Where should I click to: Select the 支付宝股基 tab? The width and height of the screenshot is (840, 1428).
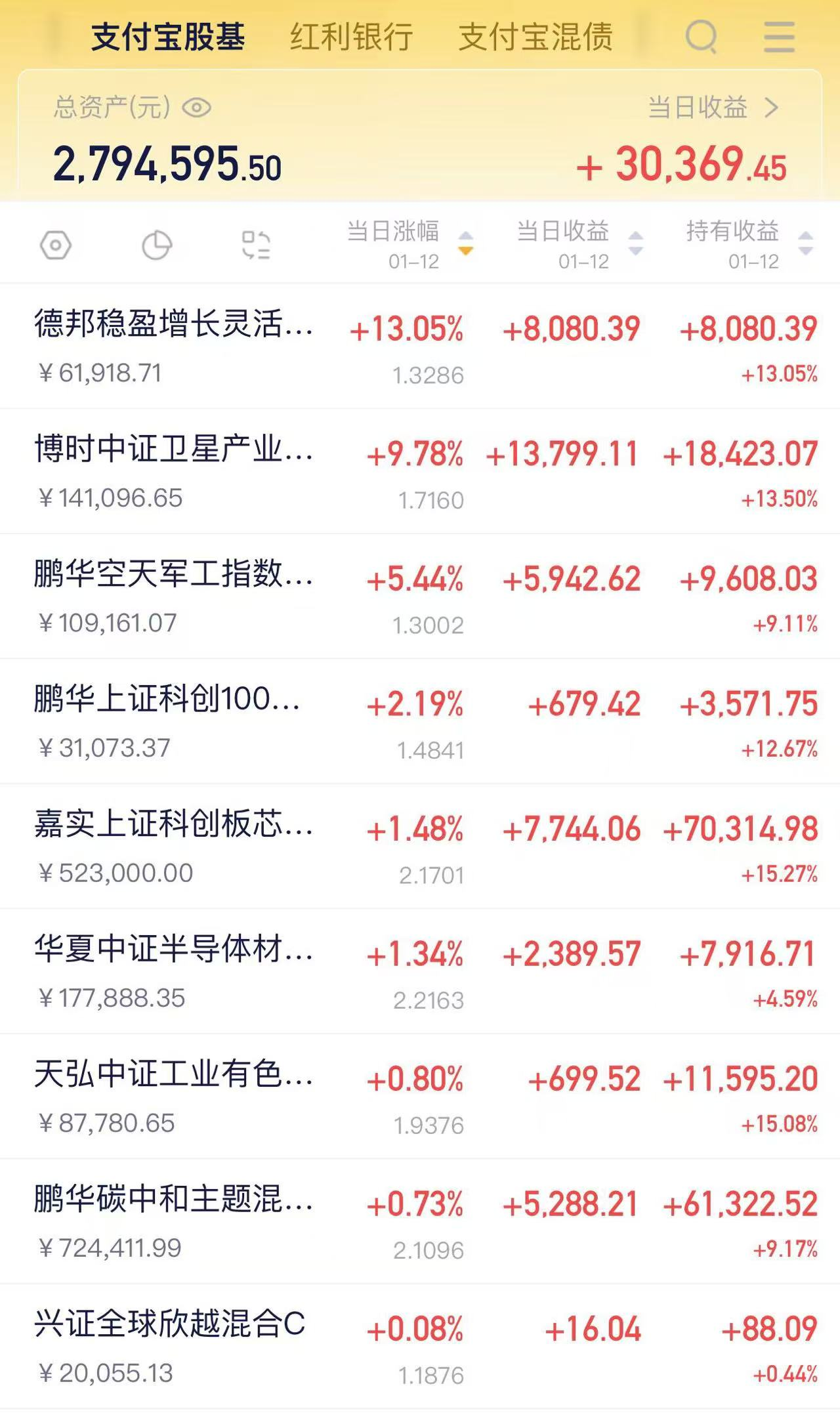171,38
